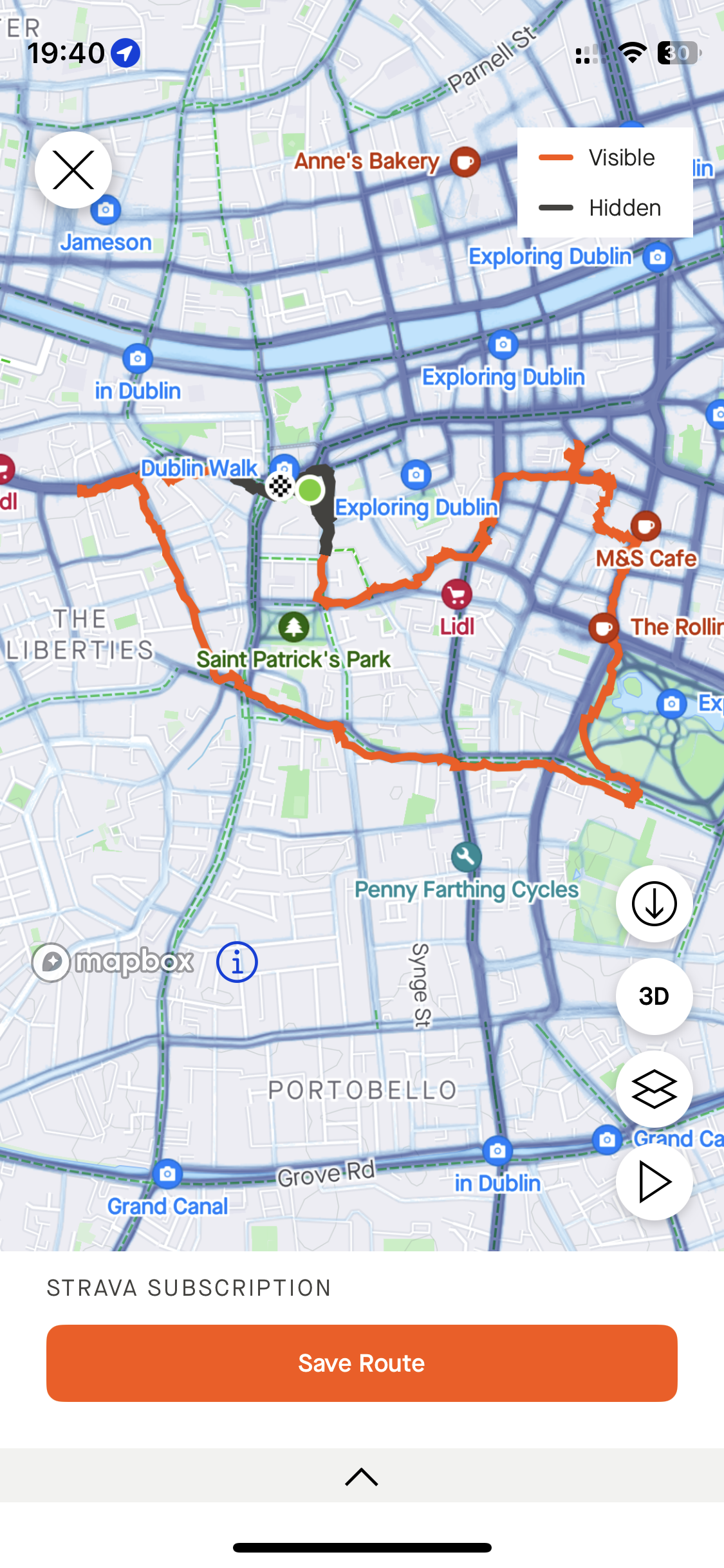Image resolution: width=724 pixels, height=1568 pixels.
Task: Play the activity route animation
Action: pyautogui.click(x=654, y=1182)
